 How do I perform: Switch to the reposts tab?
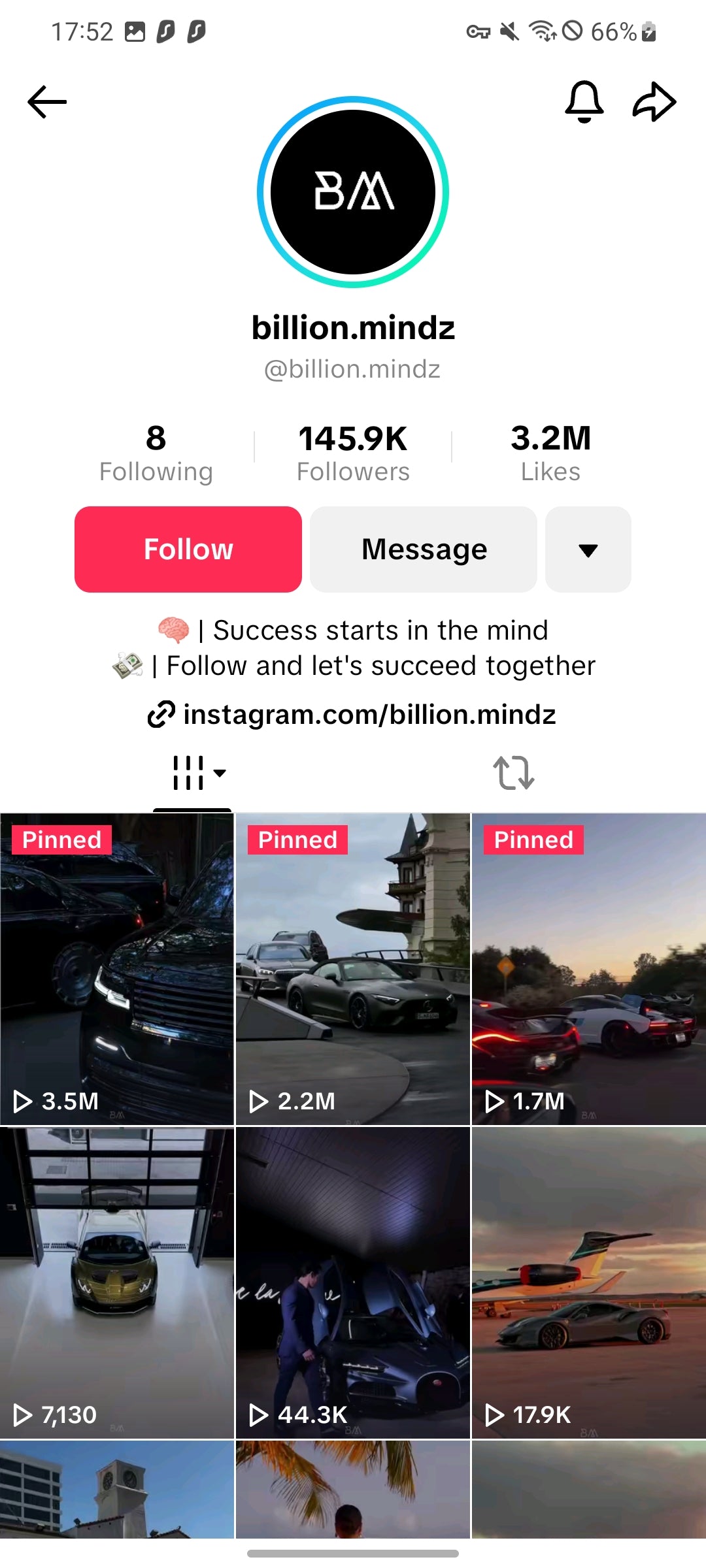click(514, 773)
